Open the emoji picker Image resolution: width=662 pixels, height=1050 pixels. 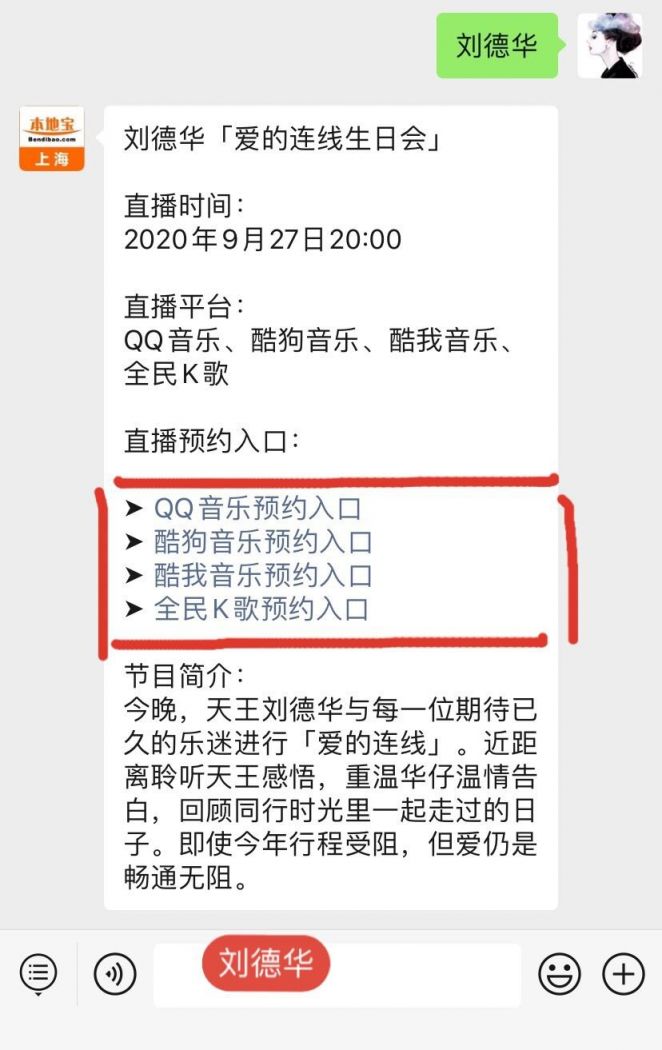[x=560, y=973]
